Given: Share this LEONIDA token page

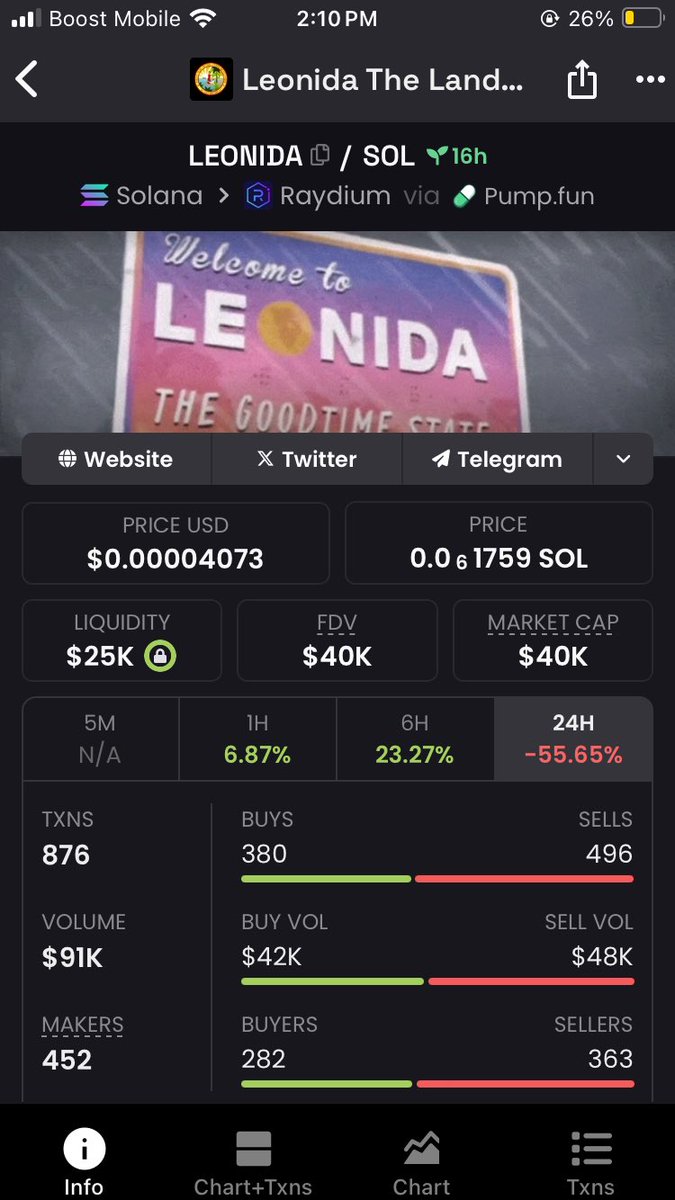Looking at the screenshot, I should click(582, 80).
